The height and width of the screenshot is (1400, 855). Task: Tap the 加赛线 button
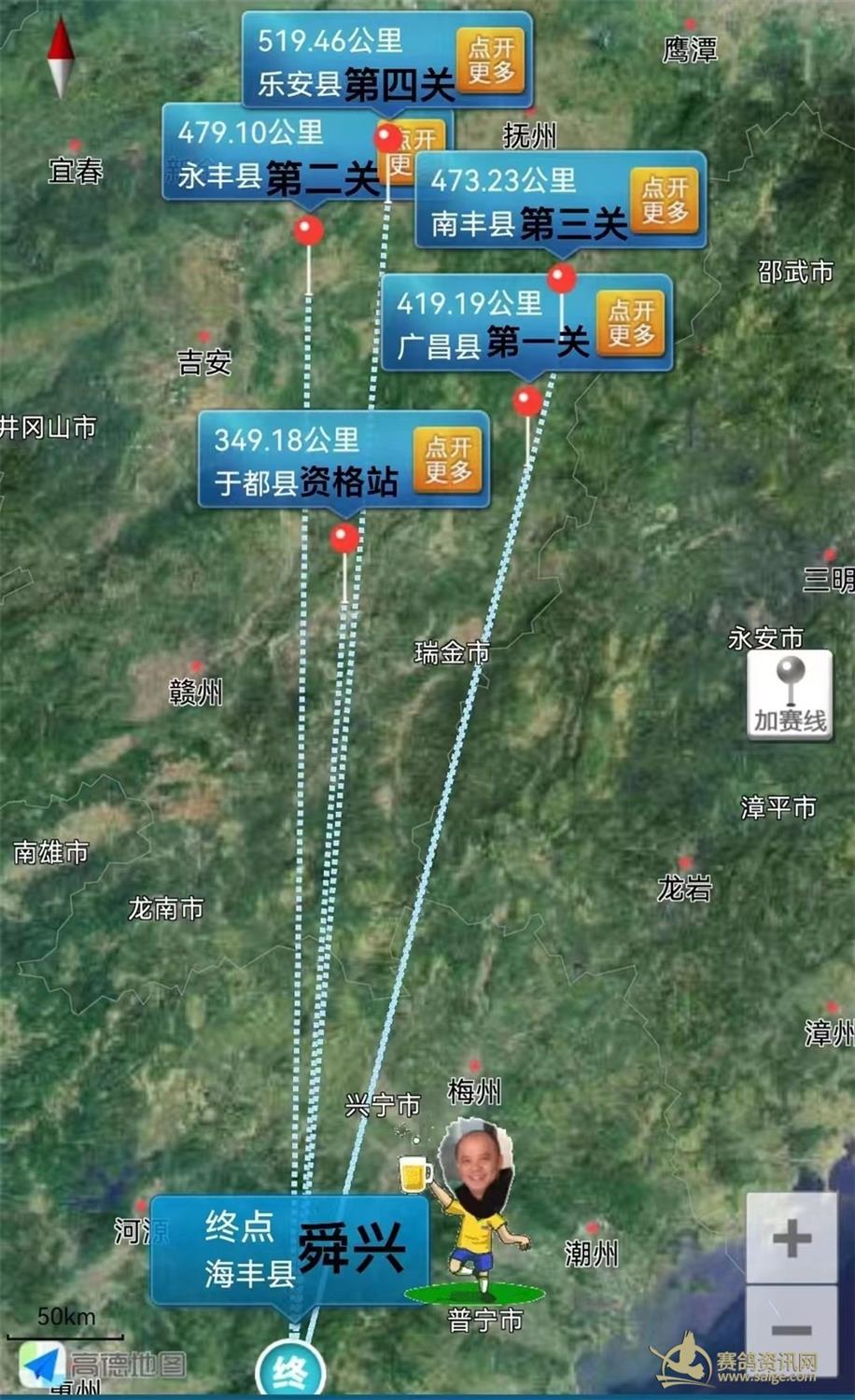(790, 695)
